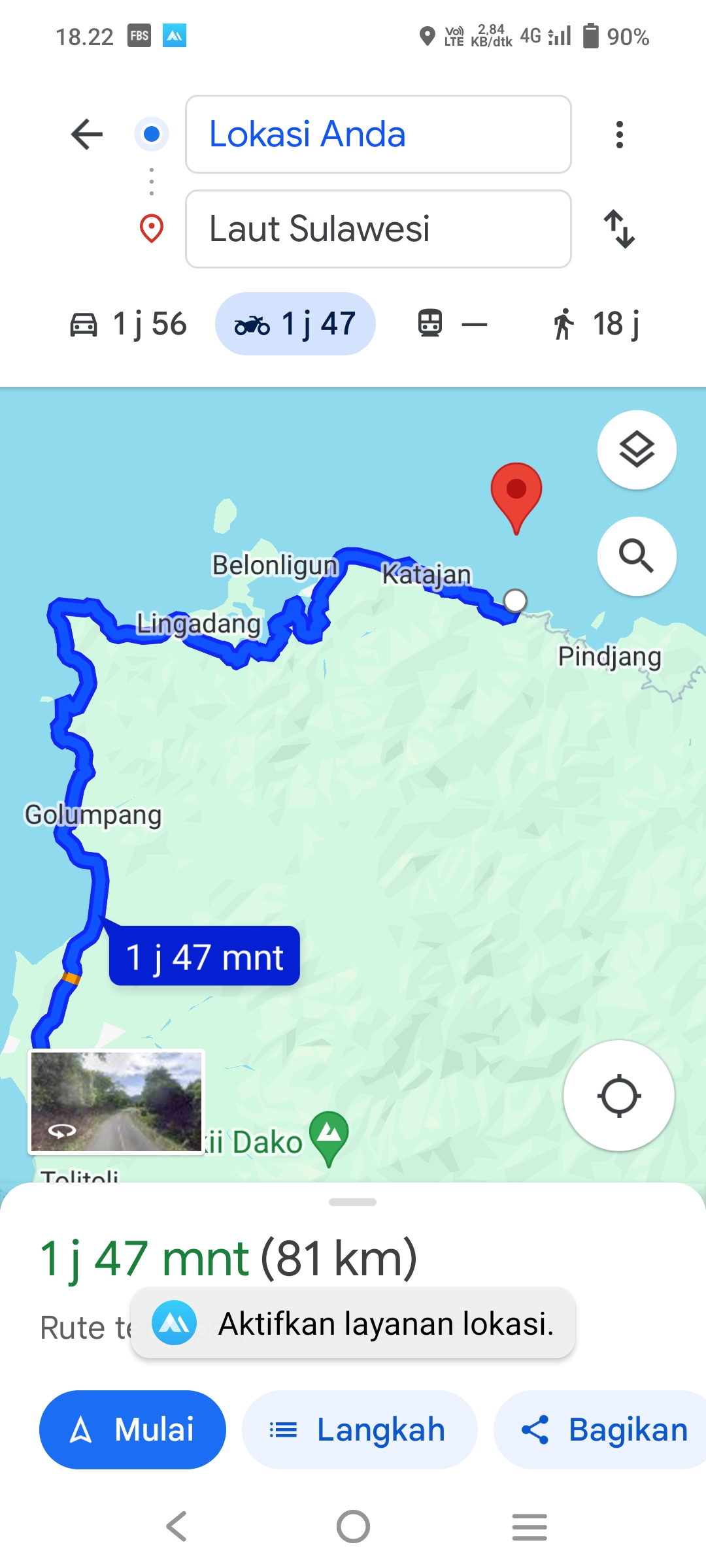Open the map layers button

[637, 449]
